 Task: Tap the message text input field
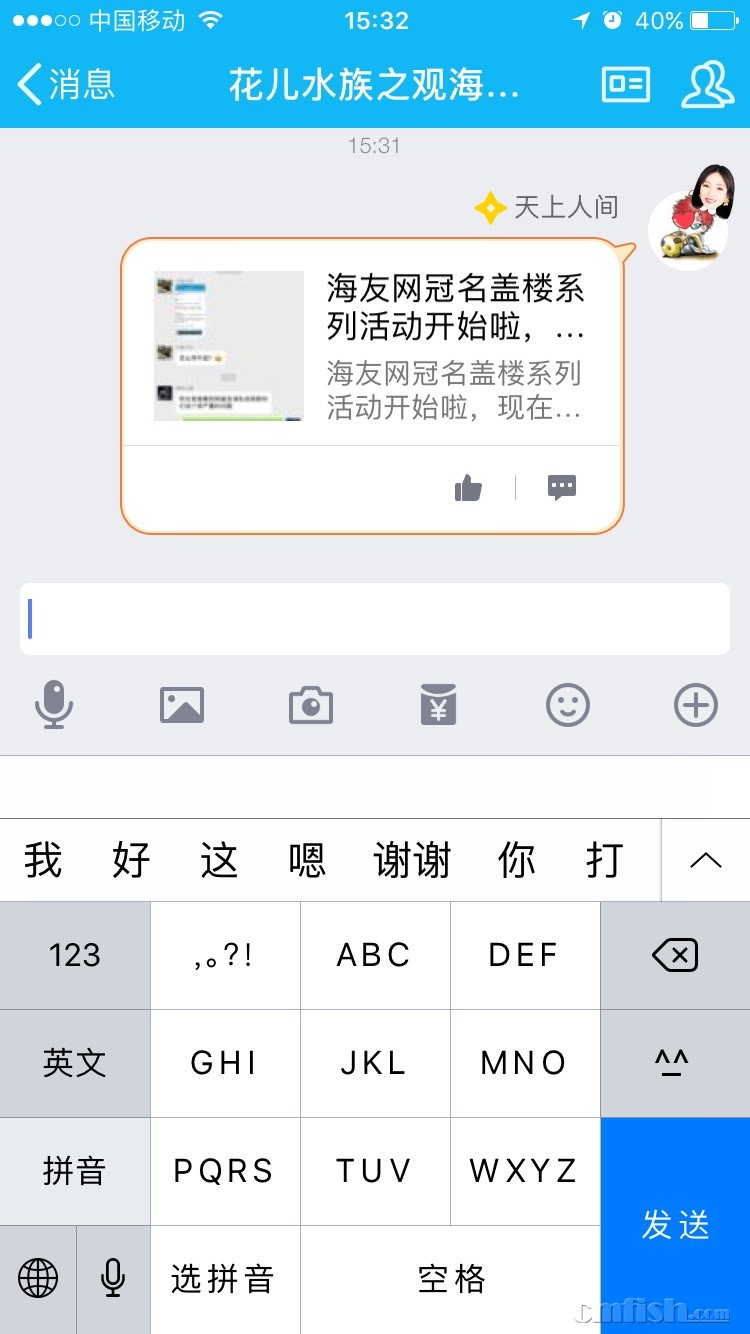point(375,619)
